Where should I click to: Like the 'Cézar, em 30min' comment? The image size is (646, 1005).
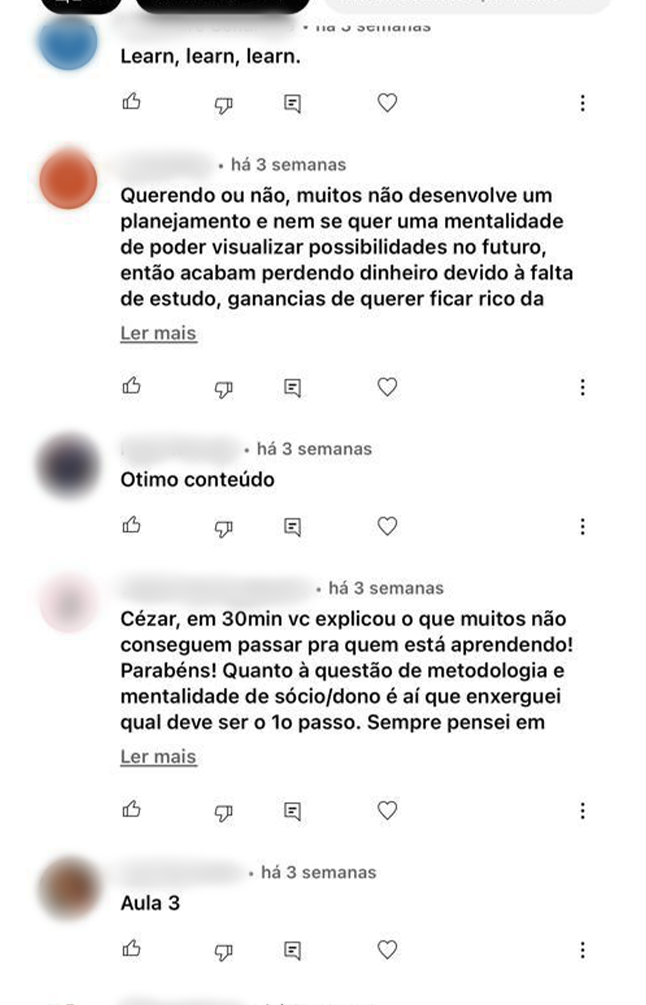click(130, 809)
